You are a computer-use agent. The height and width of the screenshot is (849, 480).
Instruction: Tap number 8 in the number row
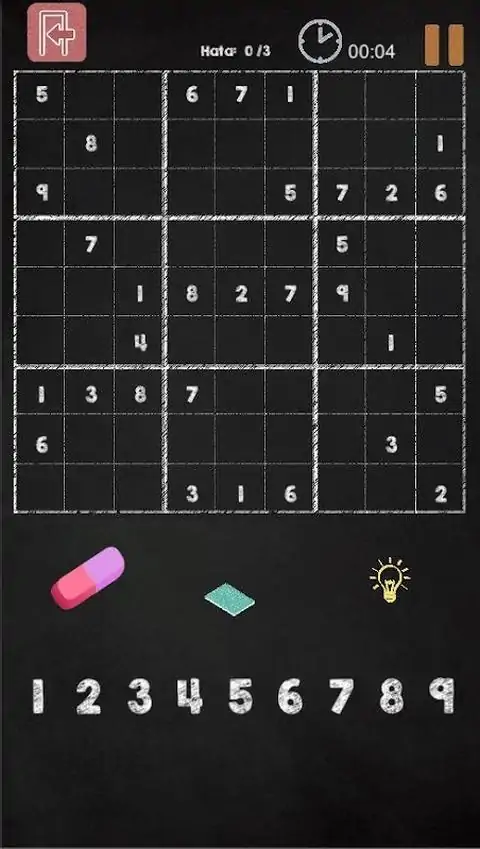point(391,696)
